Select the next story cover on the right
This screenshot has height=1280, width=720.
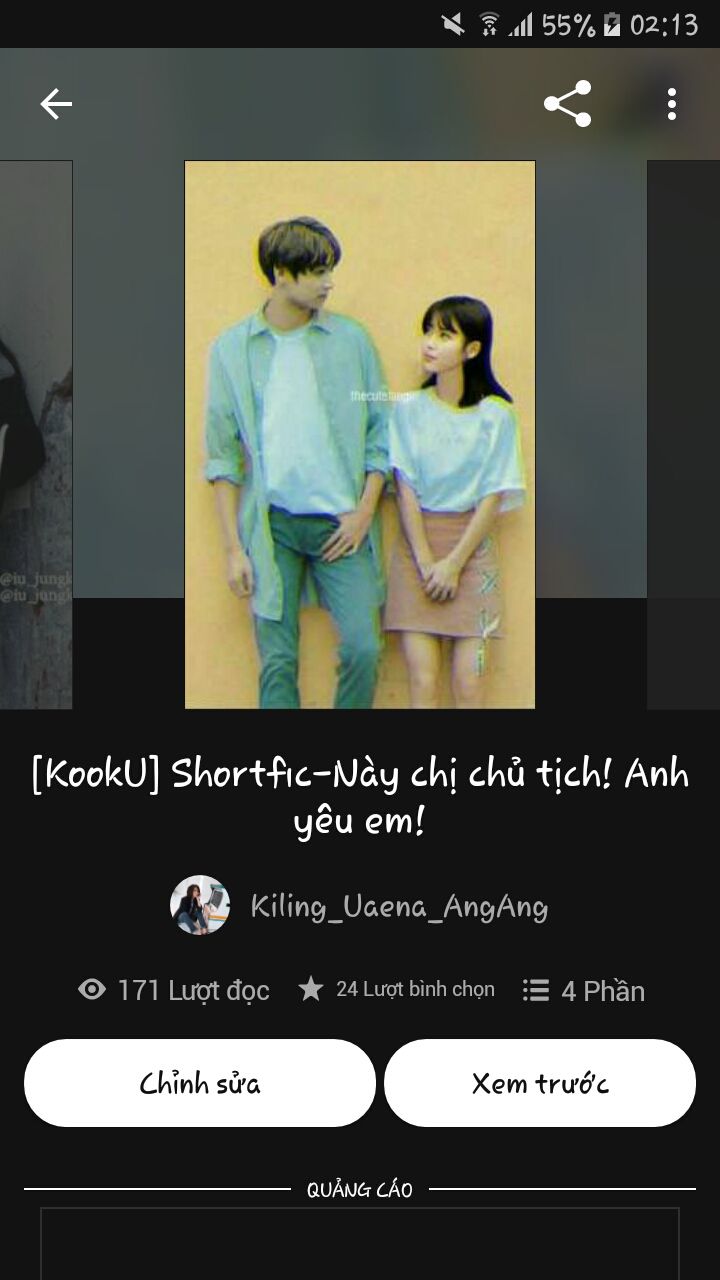coord(684,434)
